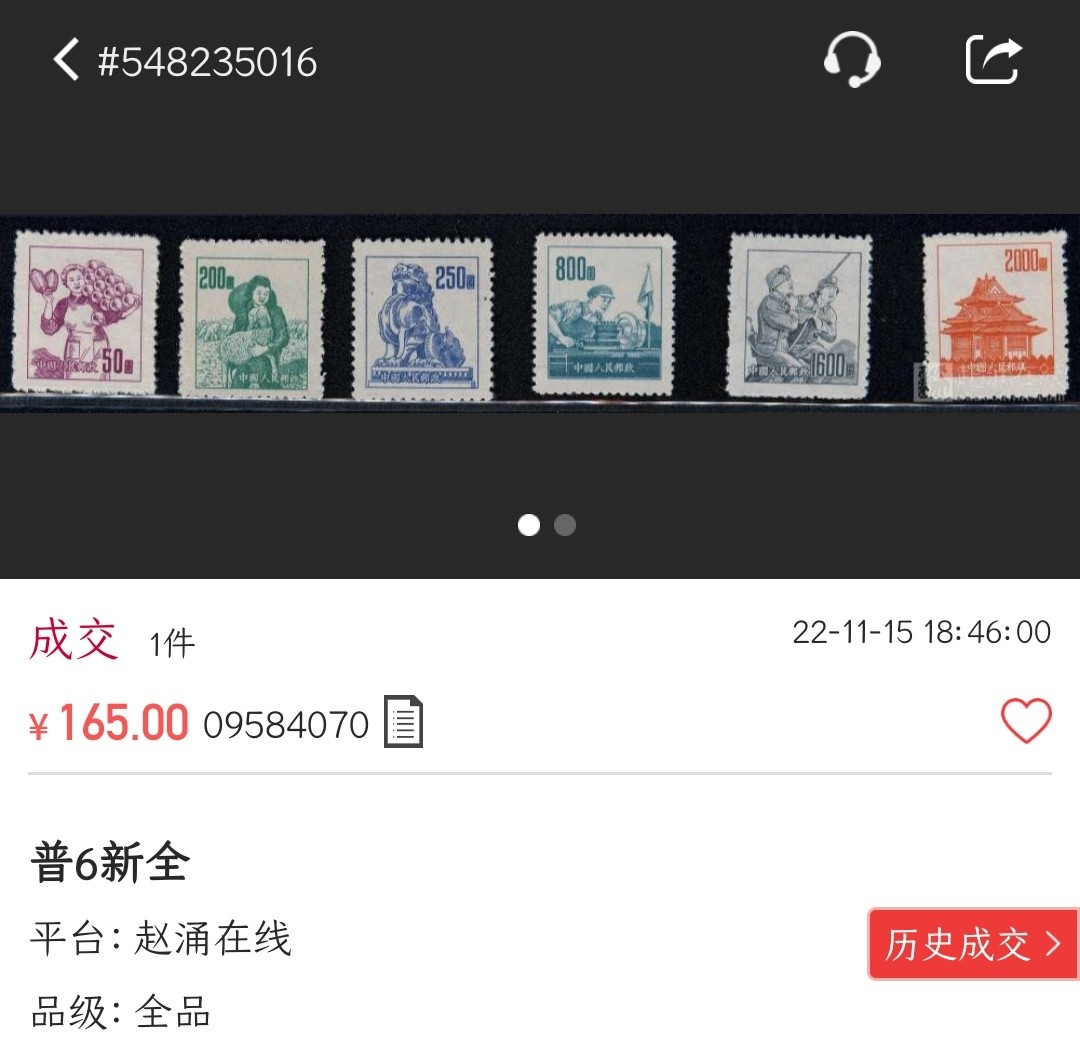The image size is (1080, 1062).
Task: Share this auction lot
Action: pyautogui.click(x=993, y=60)
